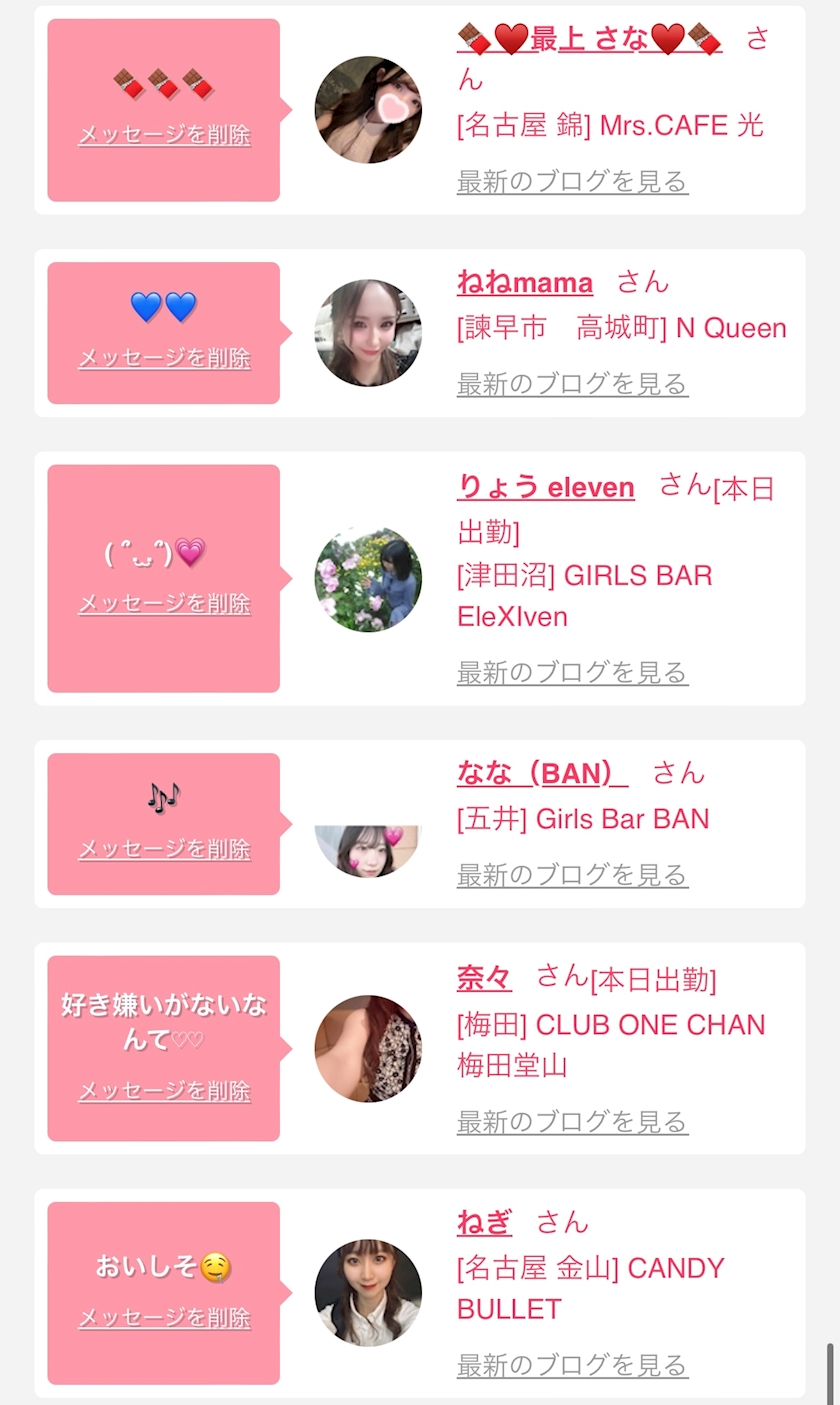The image size is (840, 1405).
Task: View latest blog of ねねmama
Action: point(572,383)
